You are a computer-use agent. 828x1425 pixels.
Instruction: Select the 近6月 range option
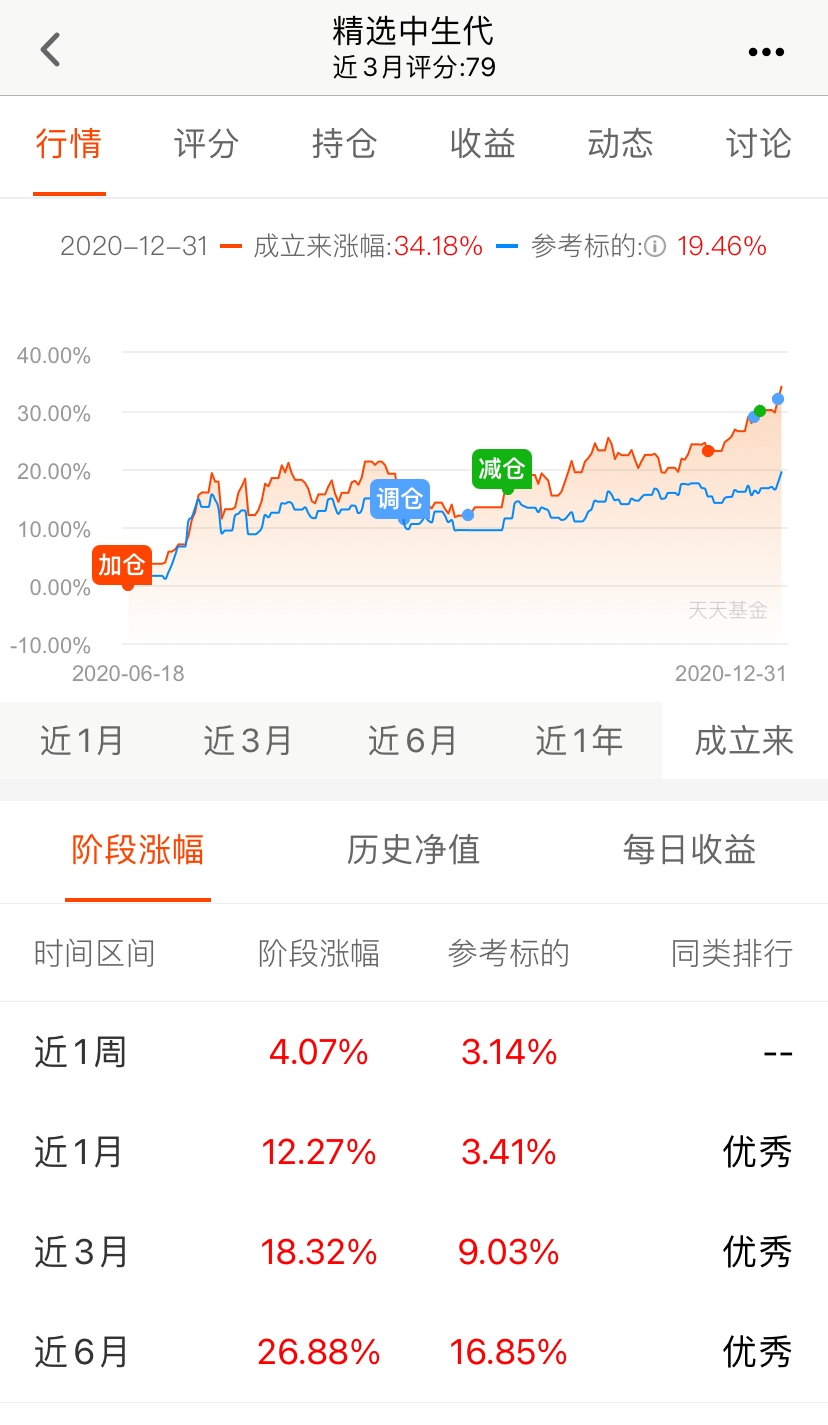414,740
